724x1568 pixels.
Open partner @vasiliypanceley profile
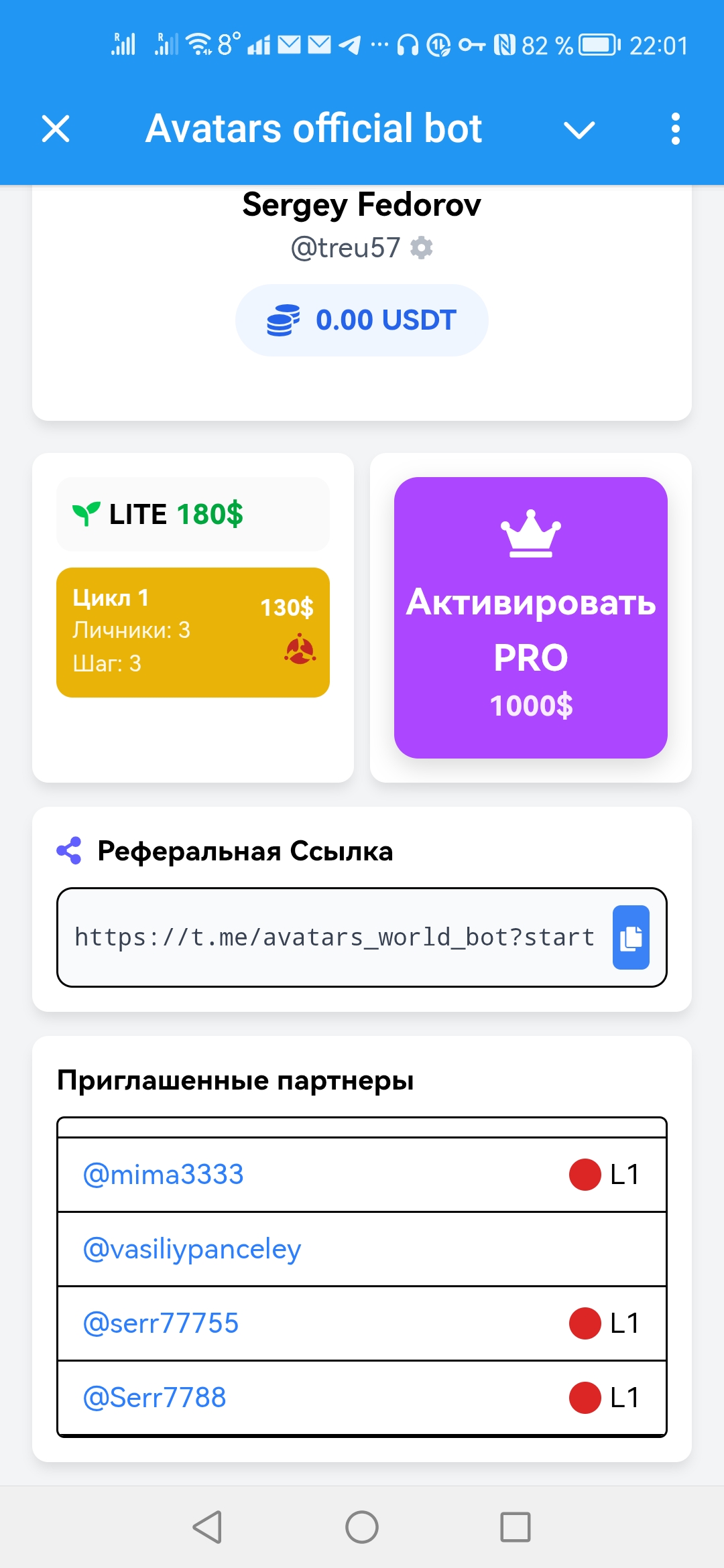(x=192, y=1249)
